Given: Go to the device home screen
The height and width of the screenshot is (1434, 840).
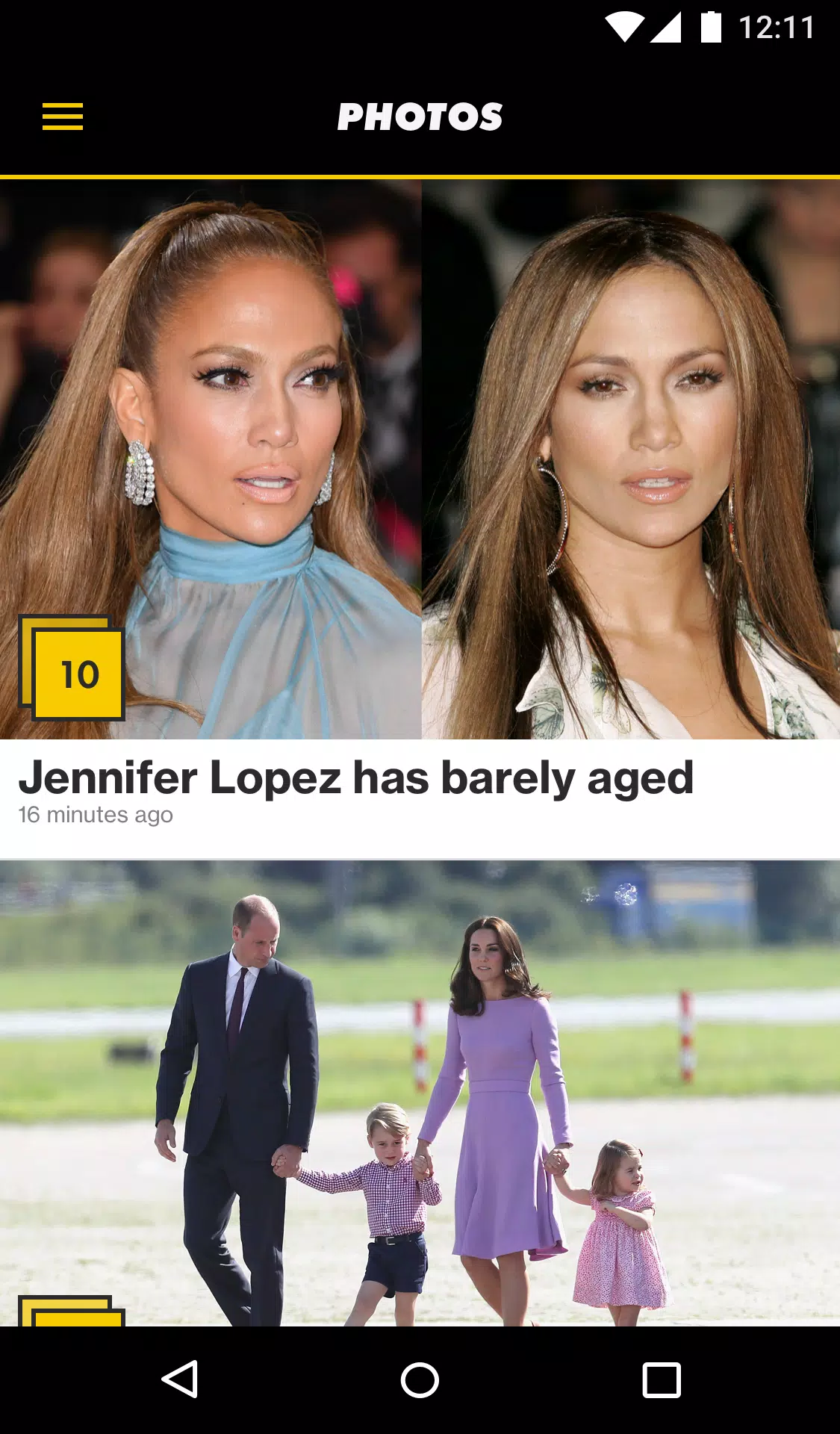Looking at the screenshot, I should (x=420, y=1379).
